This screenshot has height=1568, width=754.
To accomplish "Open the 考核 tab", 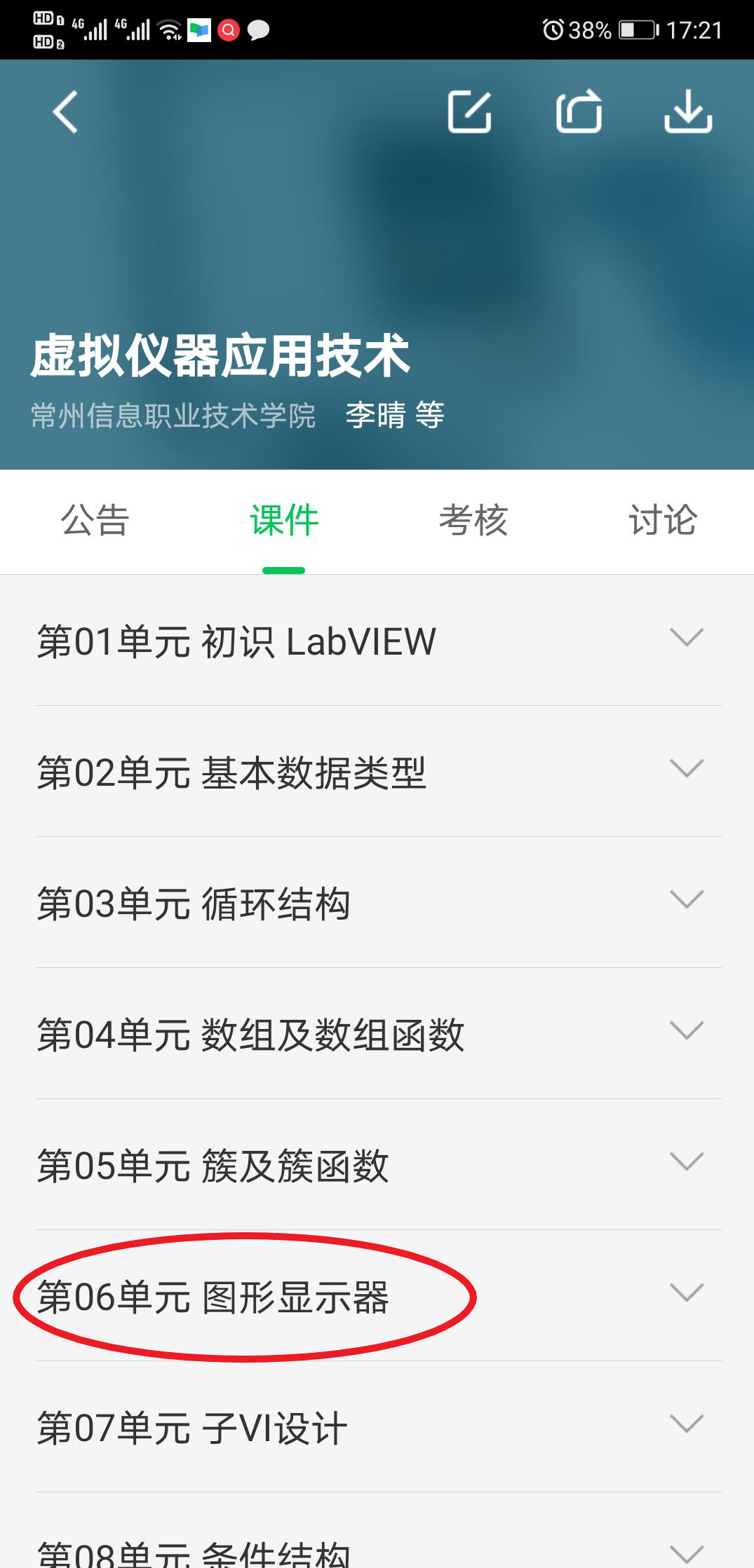I will [473, 521].
